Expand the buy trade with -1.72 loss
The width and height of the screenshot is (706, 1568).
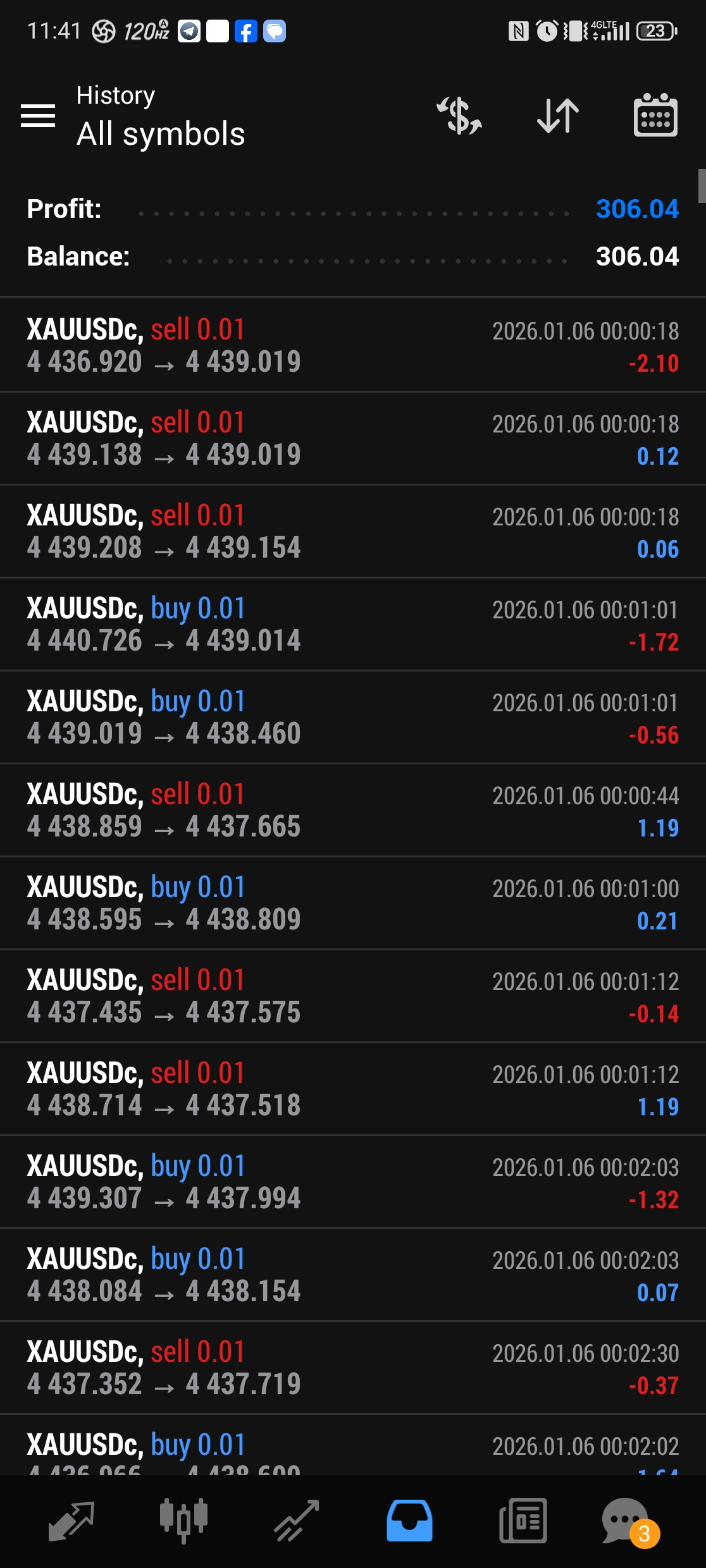pos(352,624)
